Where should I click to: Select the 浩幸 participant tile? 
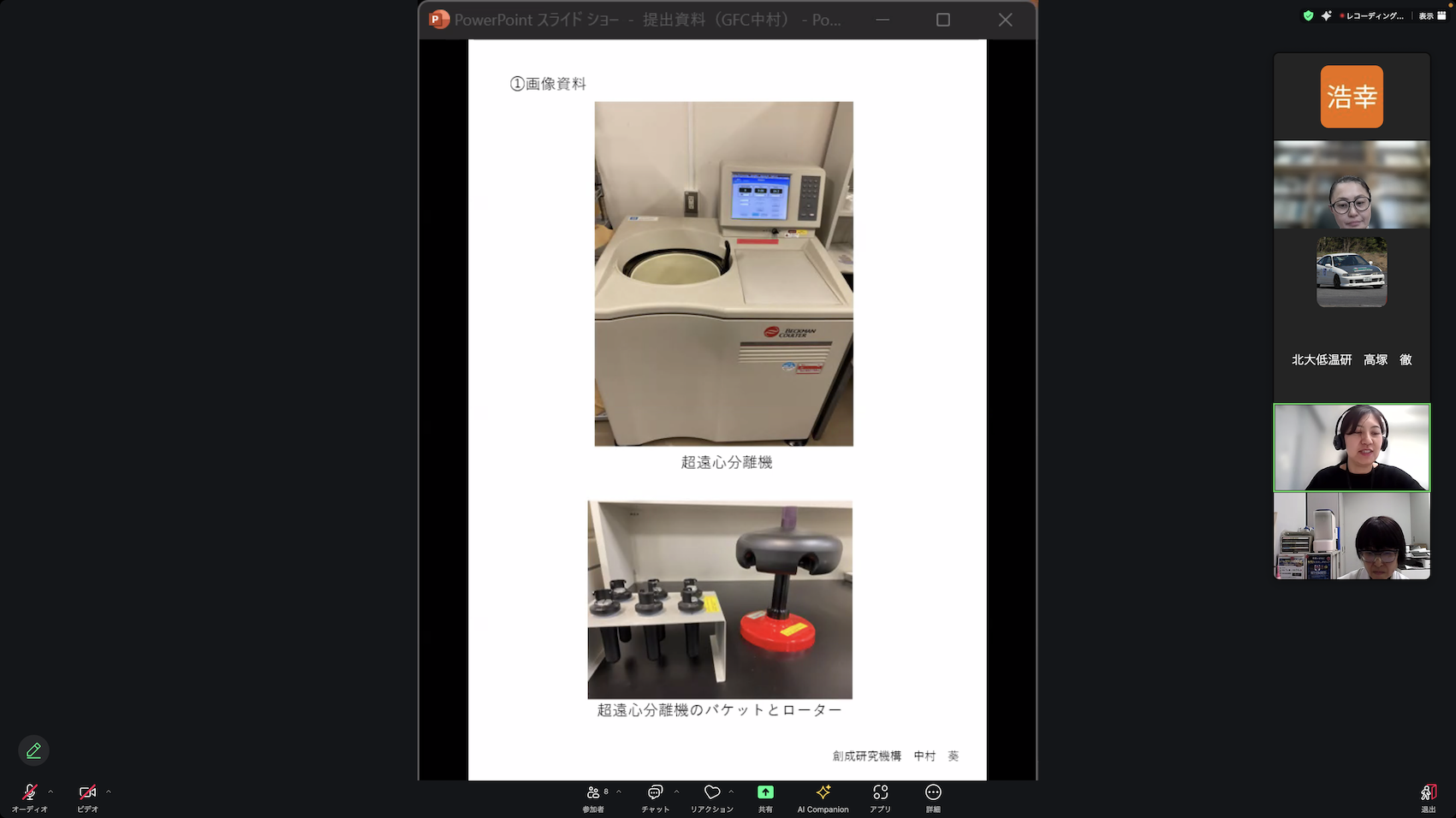tap(1352, 97)
